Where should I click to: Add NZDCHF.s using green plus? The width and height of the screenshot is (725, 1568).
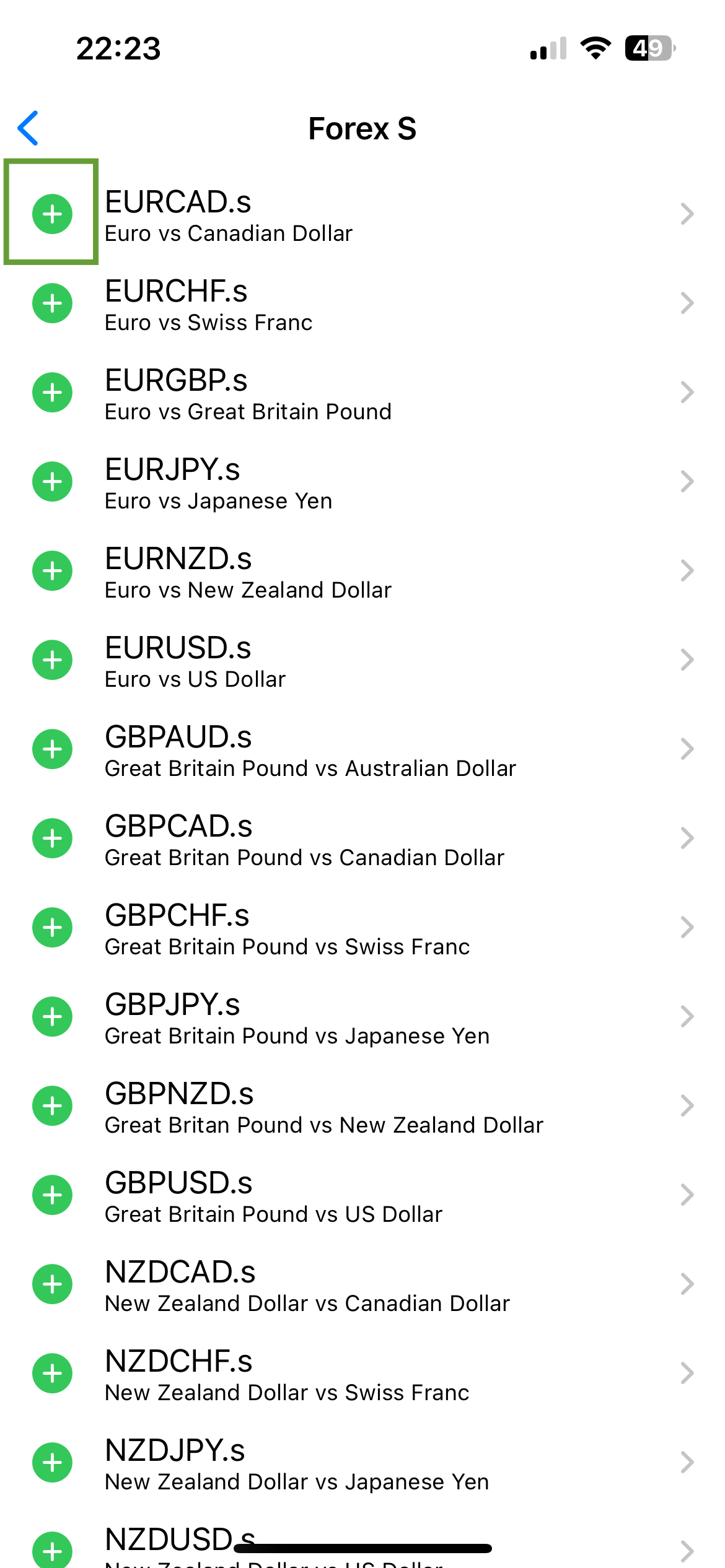click(52, 1374)
